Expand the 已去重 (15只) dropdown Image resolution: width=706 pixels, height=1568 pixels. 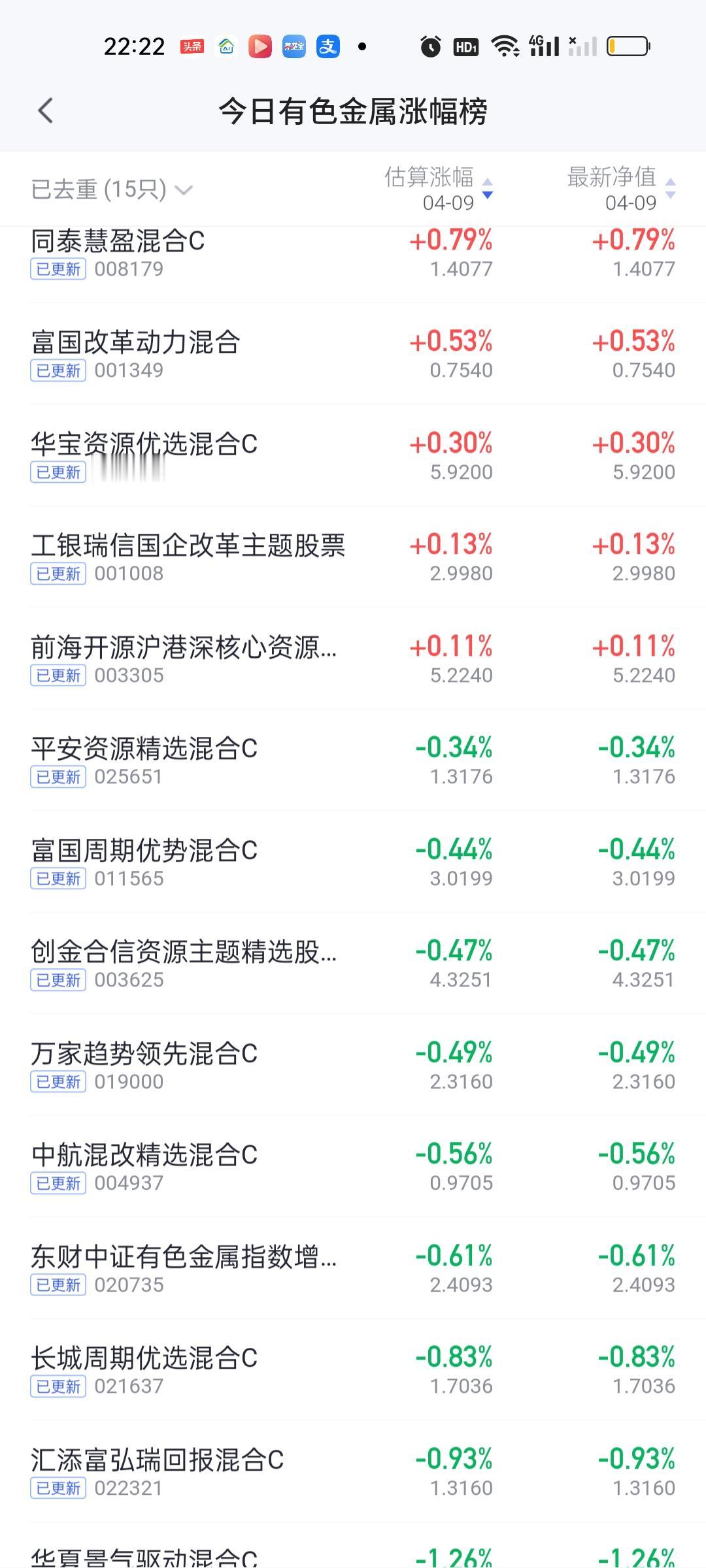coord(112,190)
